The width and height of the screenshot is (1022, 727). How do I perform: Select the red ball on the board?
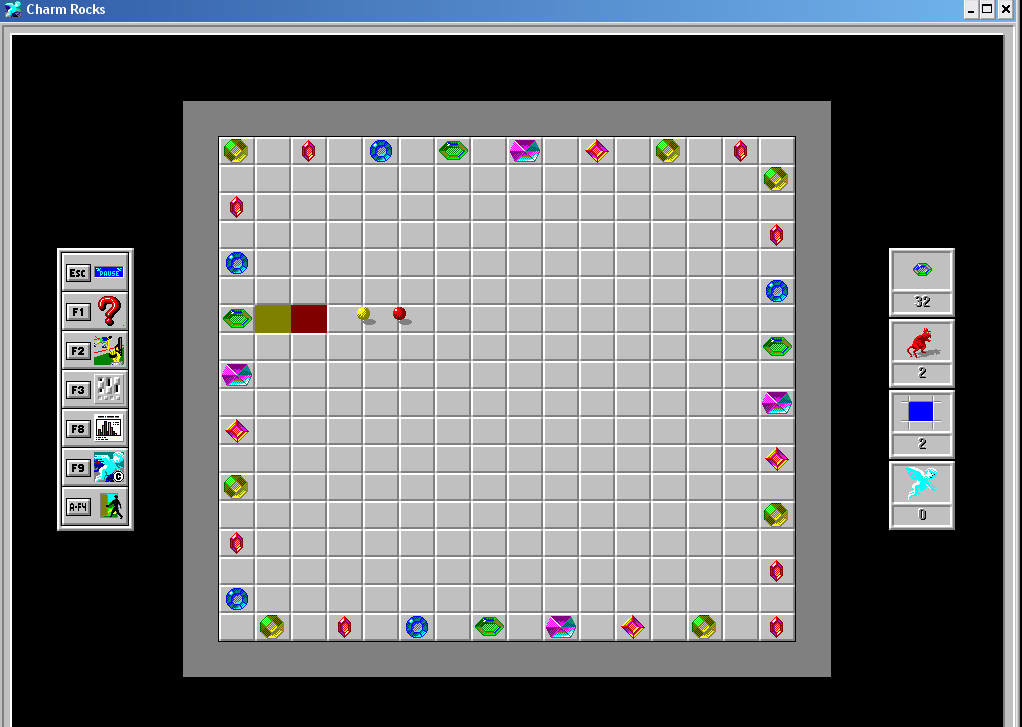point(399,313)
